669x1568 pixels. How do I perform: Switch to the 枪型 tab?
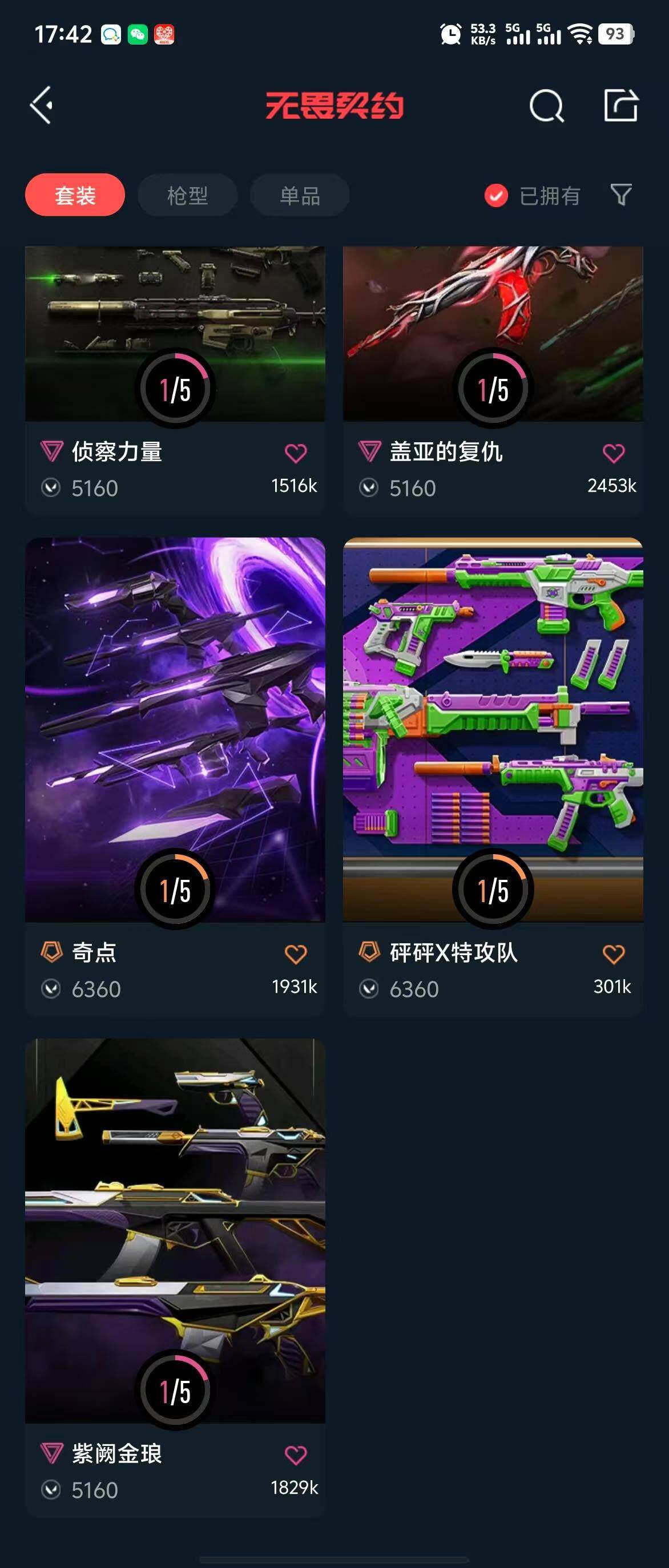(x=187, y=195)
